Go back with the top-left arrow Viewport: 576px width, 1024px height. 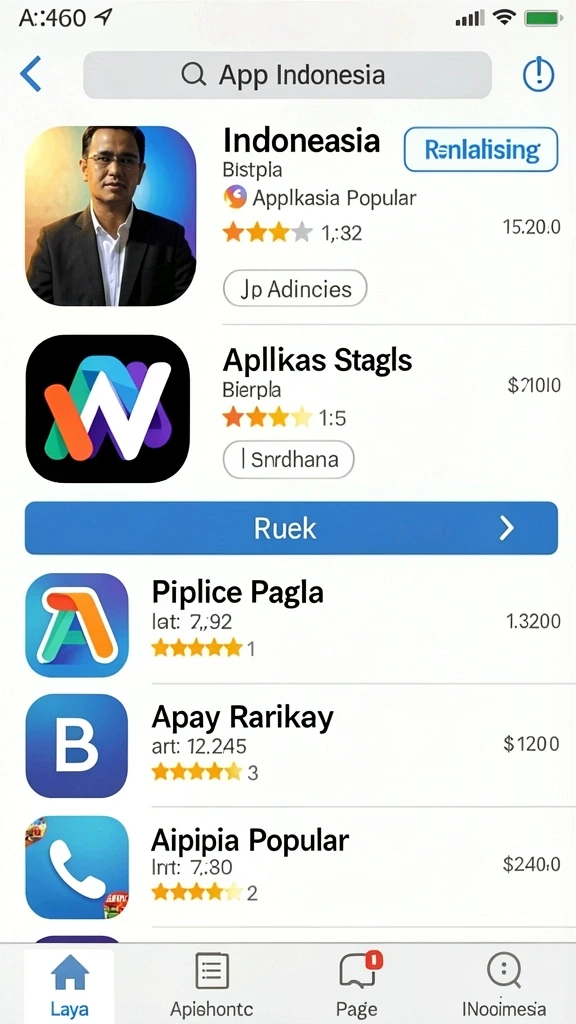pyautogui.click(x=31, y=74)
